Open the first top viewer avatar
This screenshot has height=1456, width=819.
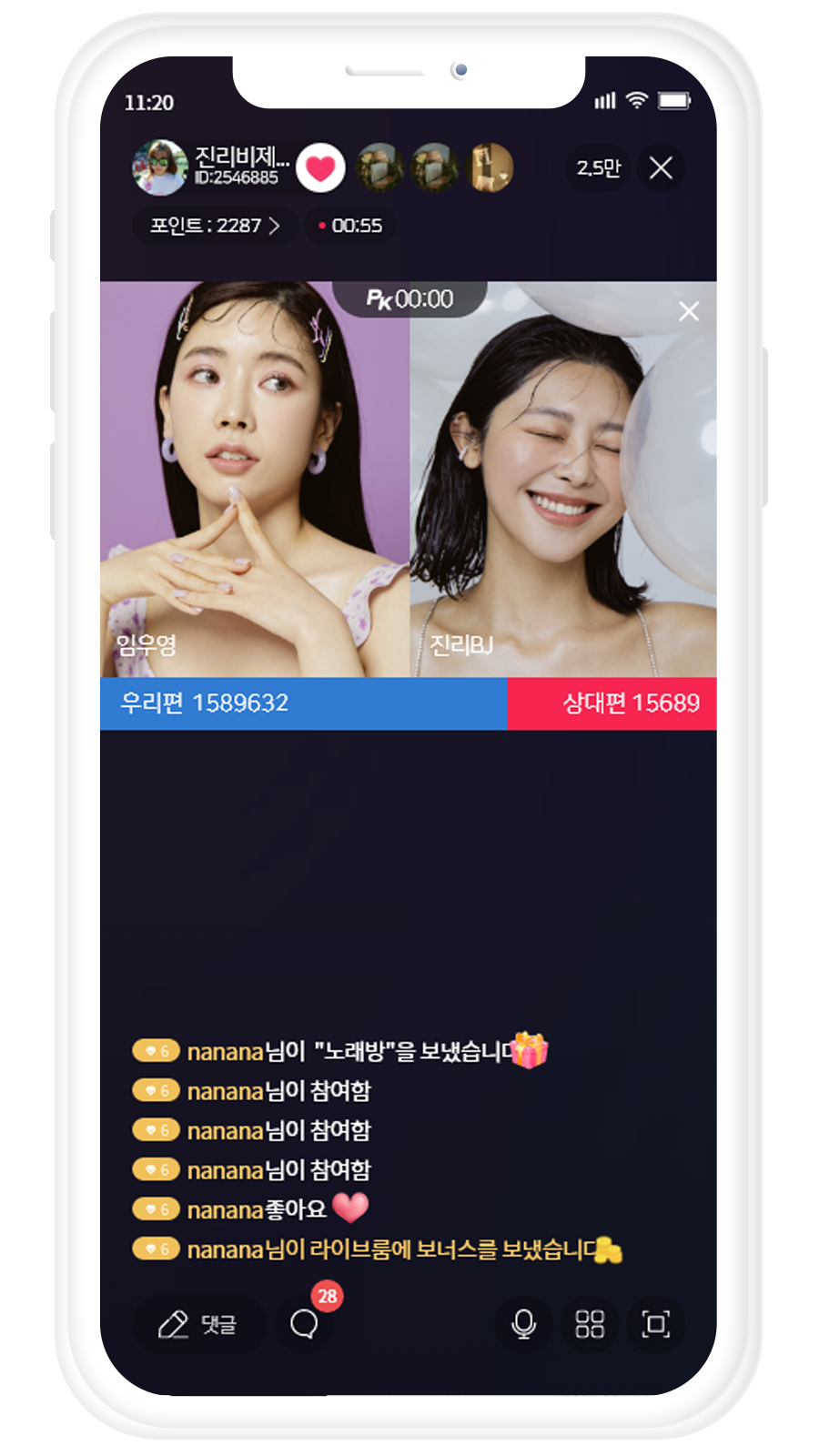click(380, 168)
